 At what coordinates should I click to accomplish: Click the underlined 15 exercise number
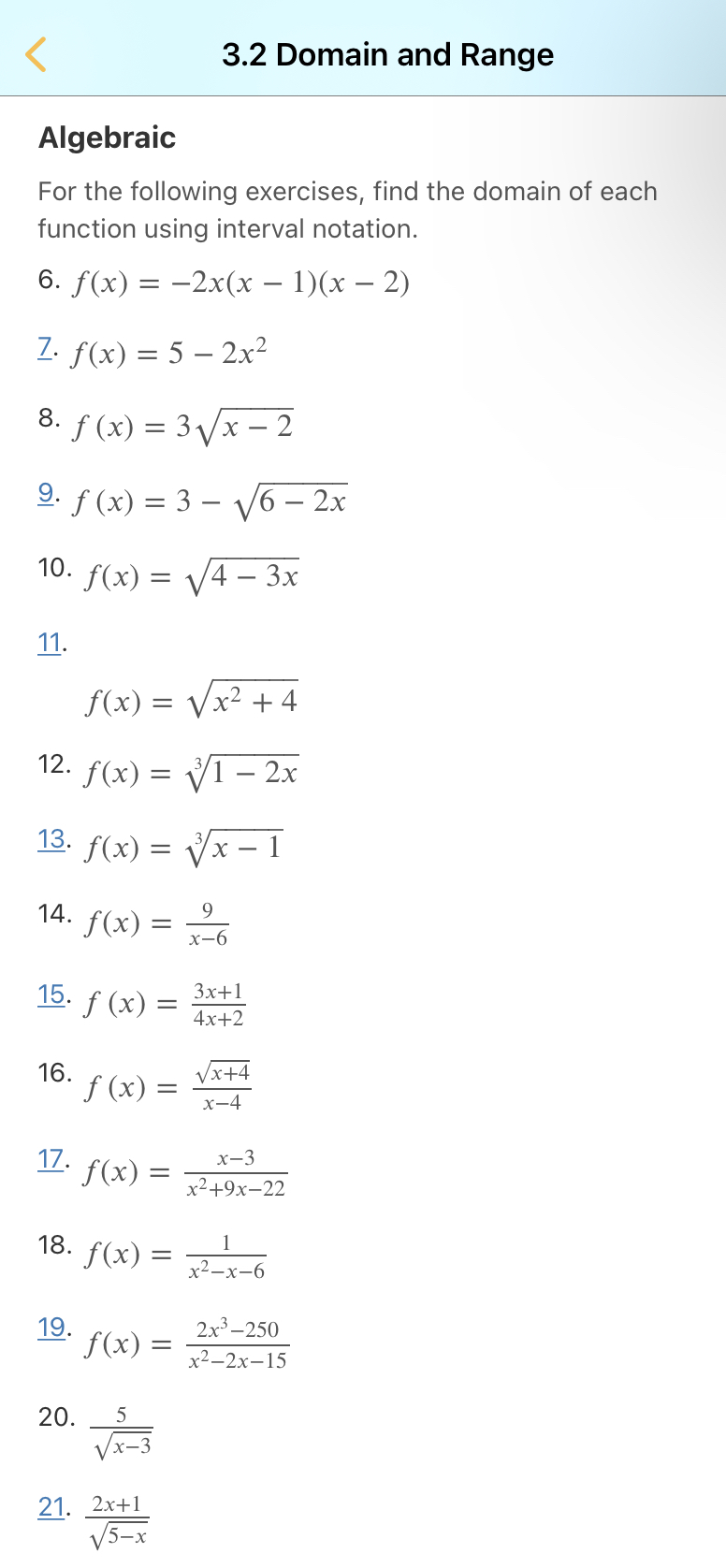[53, 995]
